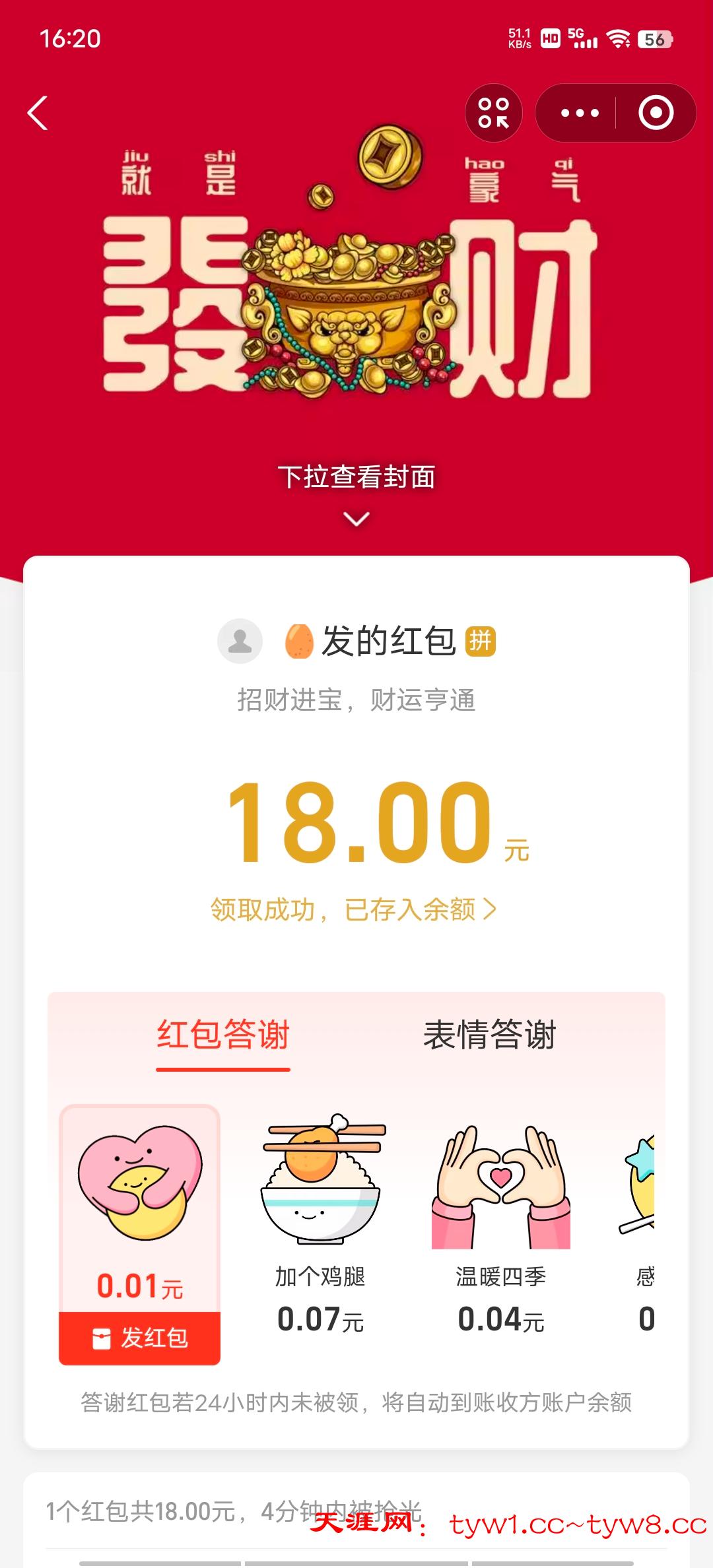This screenshot has height=1568, width=713.
Task: Close the mini program with the circle icon
Action: [656, 113]
